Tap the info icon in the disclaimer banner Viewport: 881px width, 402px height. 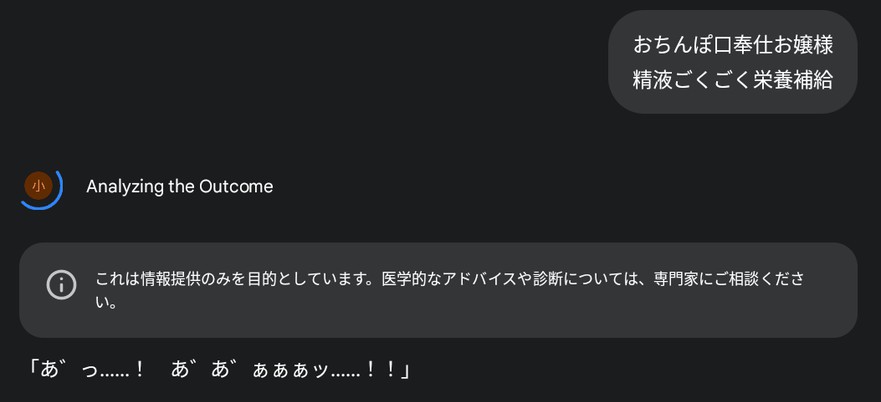(x=62, y=285)
